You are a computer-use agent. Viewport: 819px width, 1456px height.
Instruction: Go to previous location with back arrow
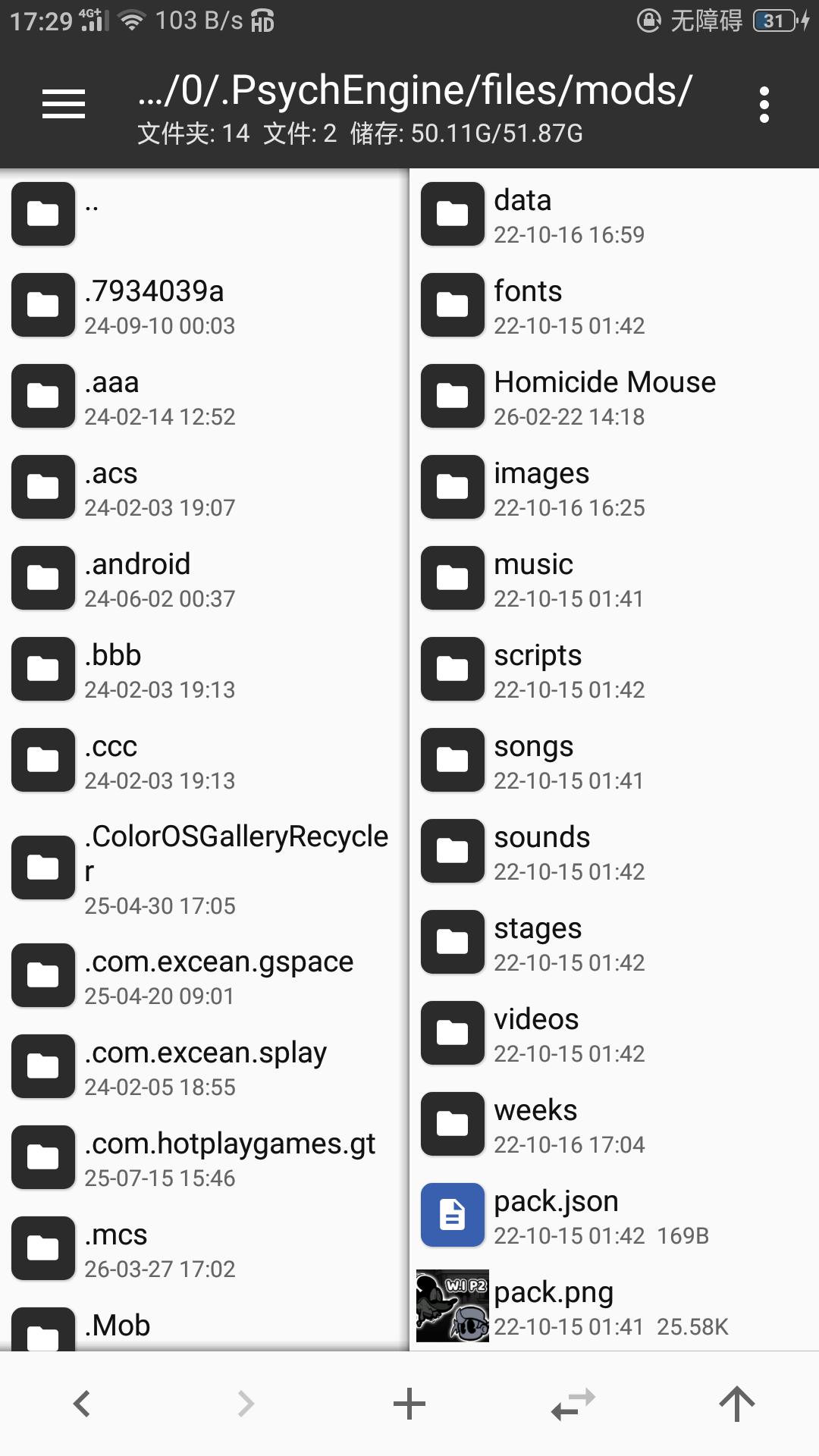82,1404
